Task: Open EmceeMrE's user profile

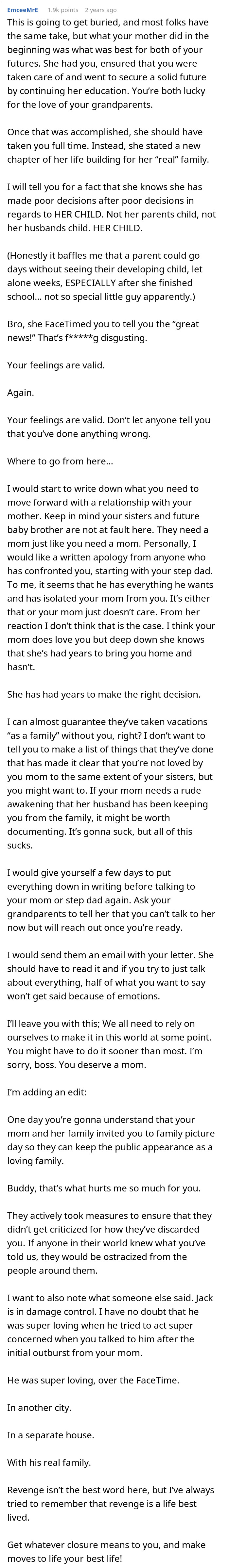Action: pyautogui.click(x=23, y=10)
